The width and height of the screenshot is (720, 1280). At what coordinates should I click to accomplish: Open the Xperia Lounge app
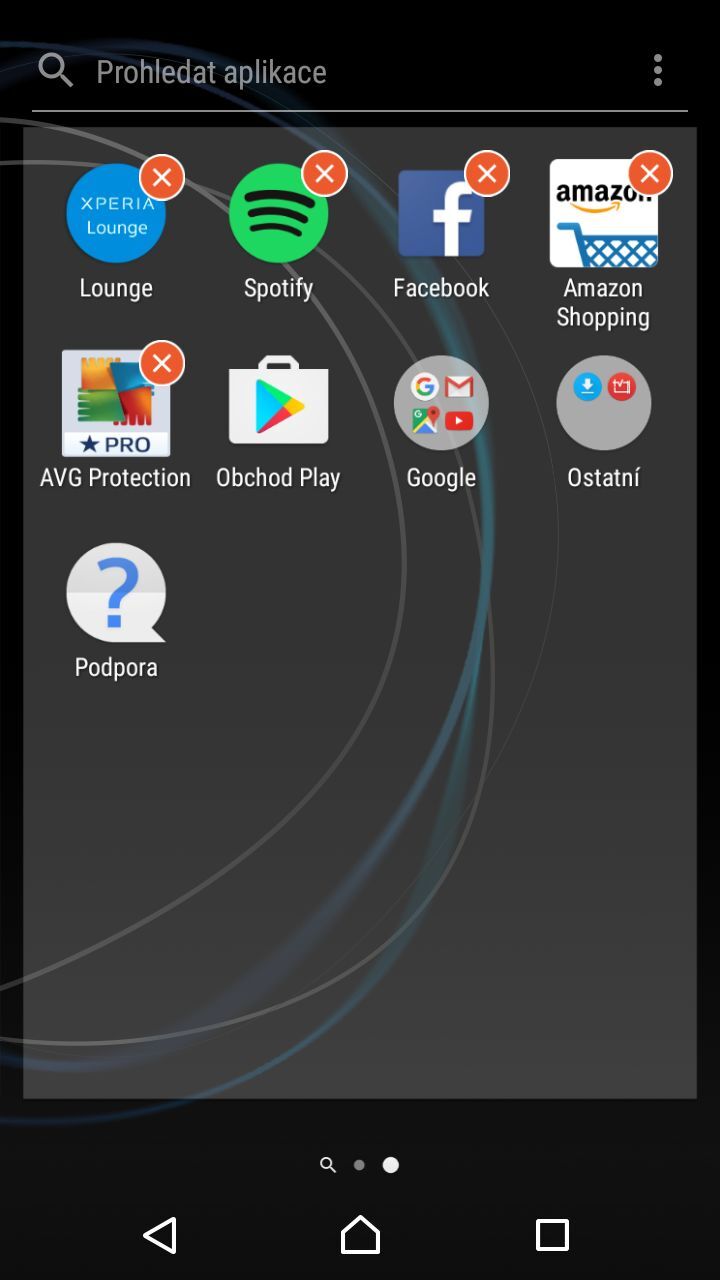click(116, 213)
